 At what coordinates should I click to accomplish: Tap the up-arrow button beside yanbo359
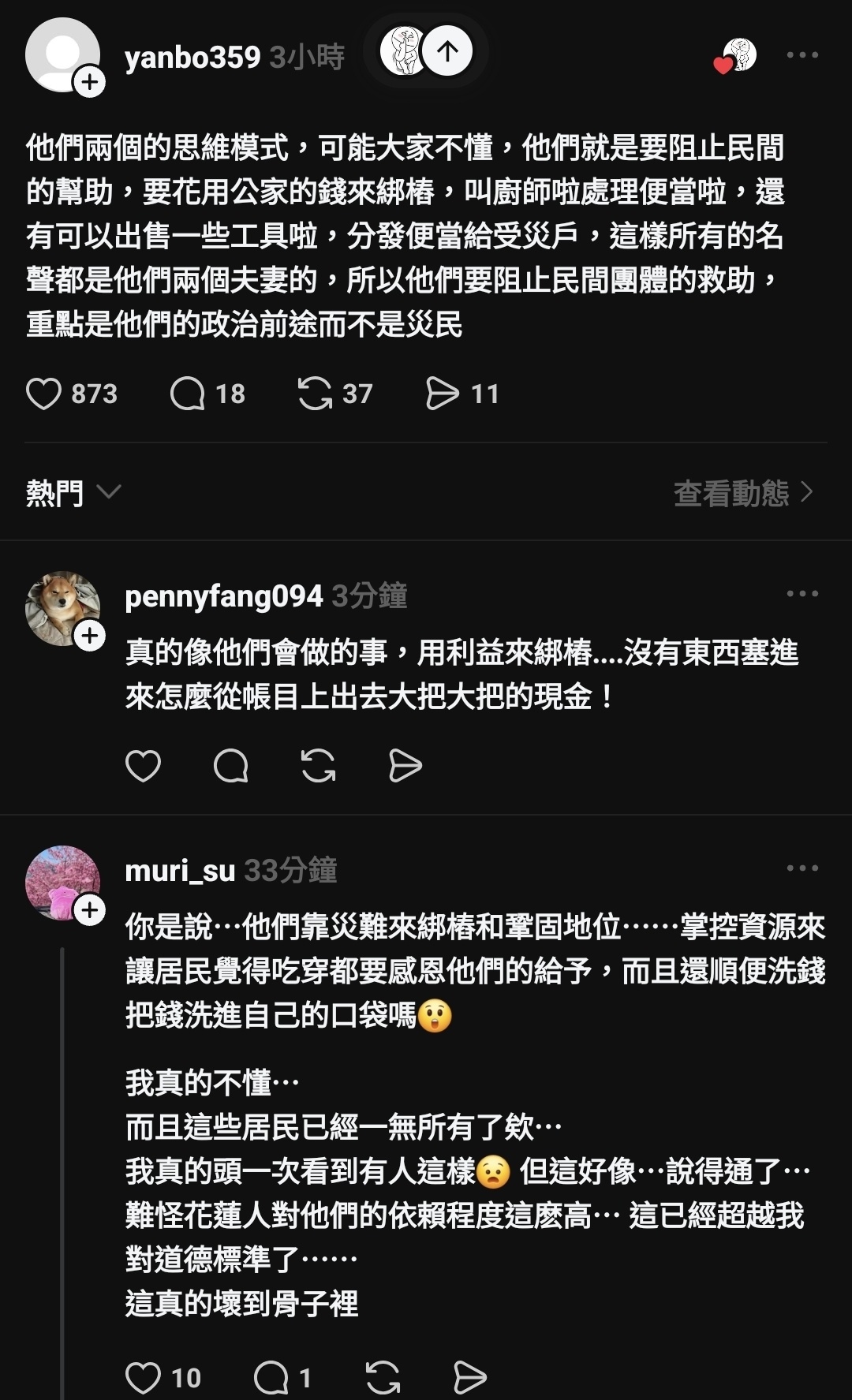point(447,51)
